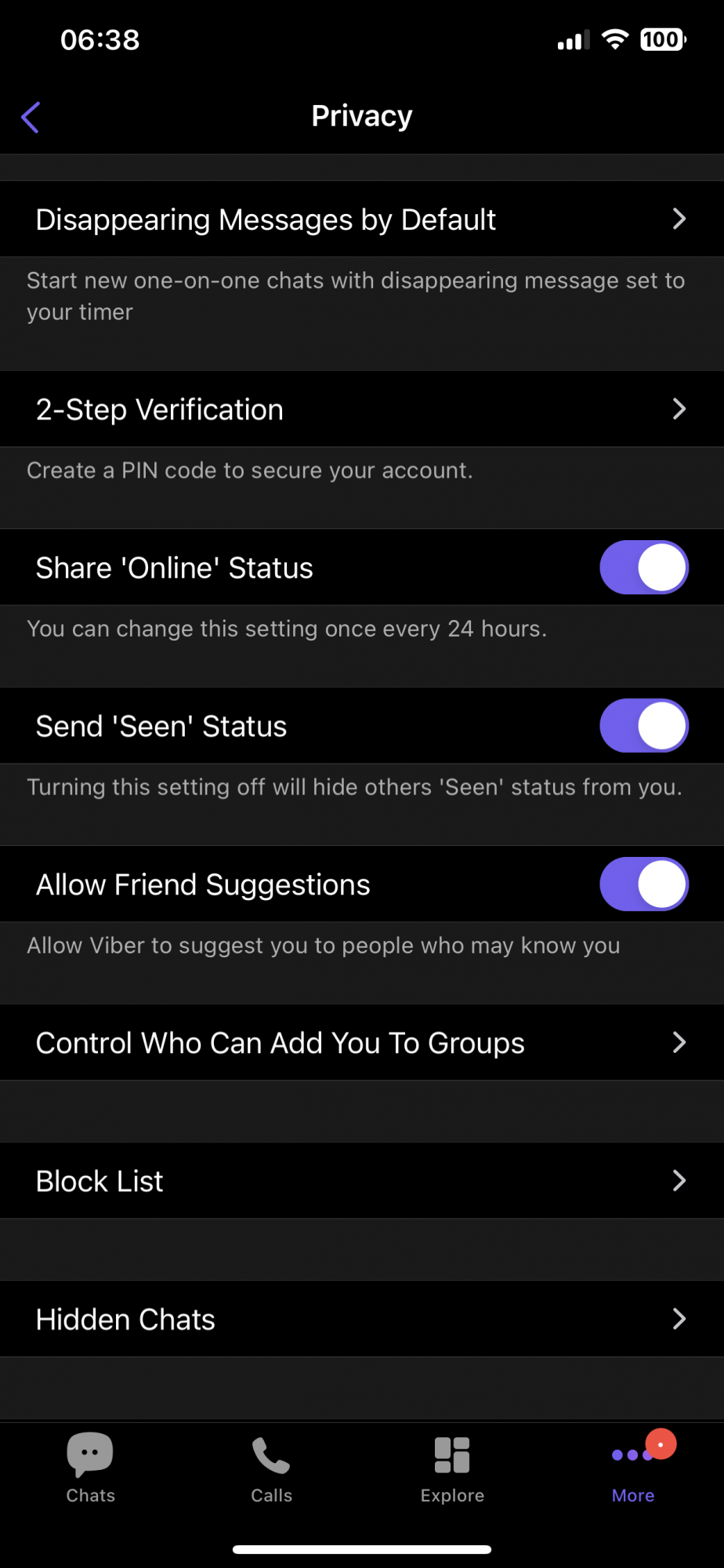Image resolution: width=724 pixels, height=1568 pixels.
Task: Disable the Send 'Seen' Status switch
Action: [x=644, y=726]
